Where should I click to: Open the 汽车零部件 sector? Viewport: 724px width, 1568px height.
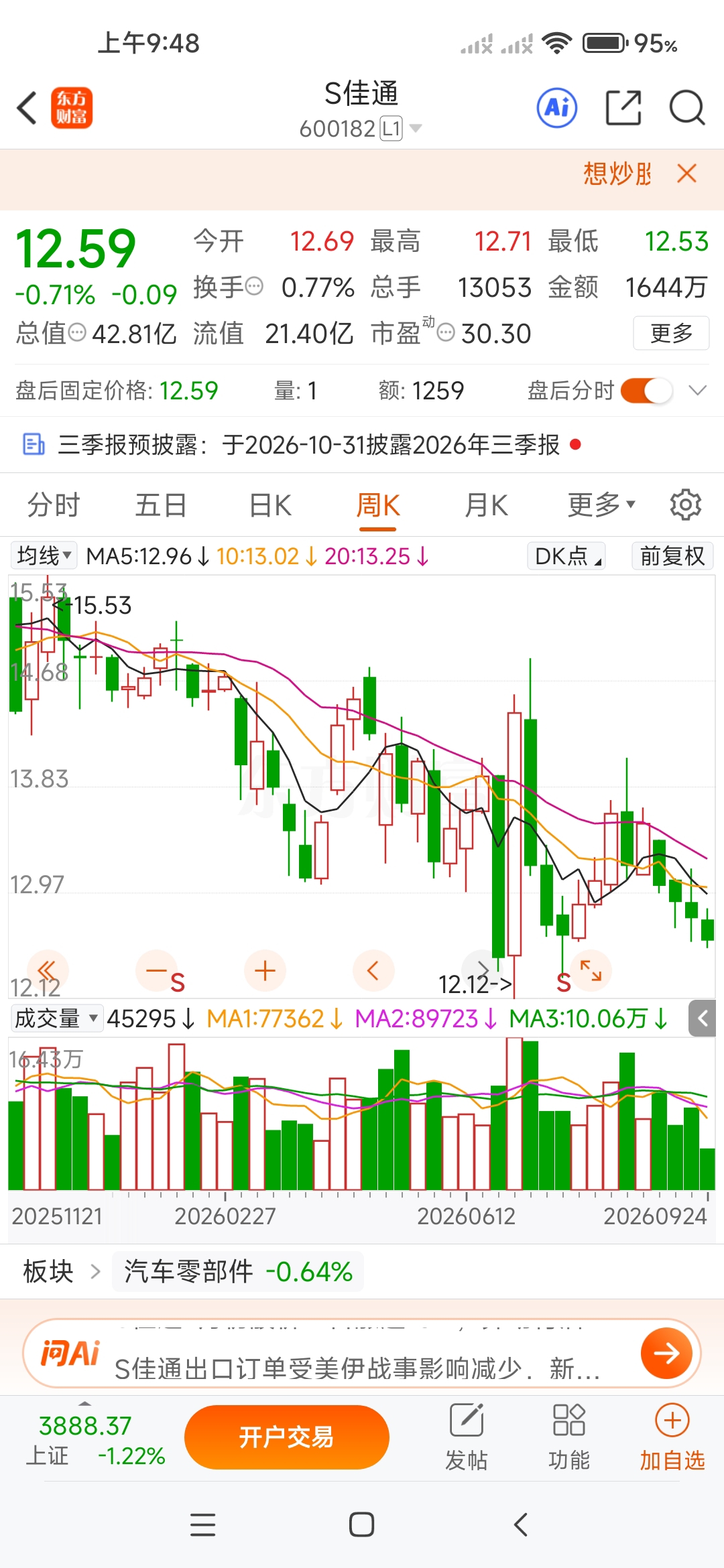click(x=238, y=1271)
